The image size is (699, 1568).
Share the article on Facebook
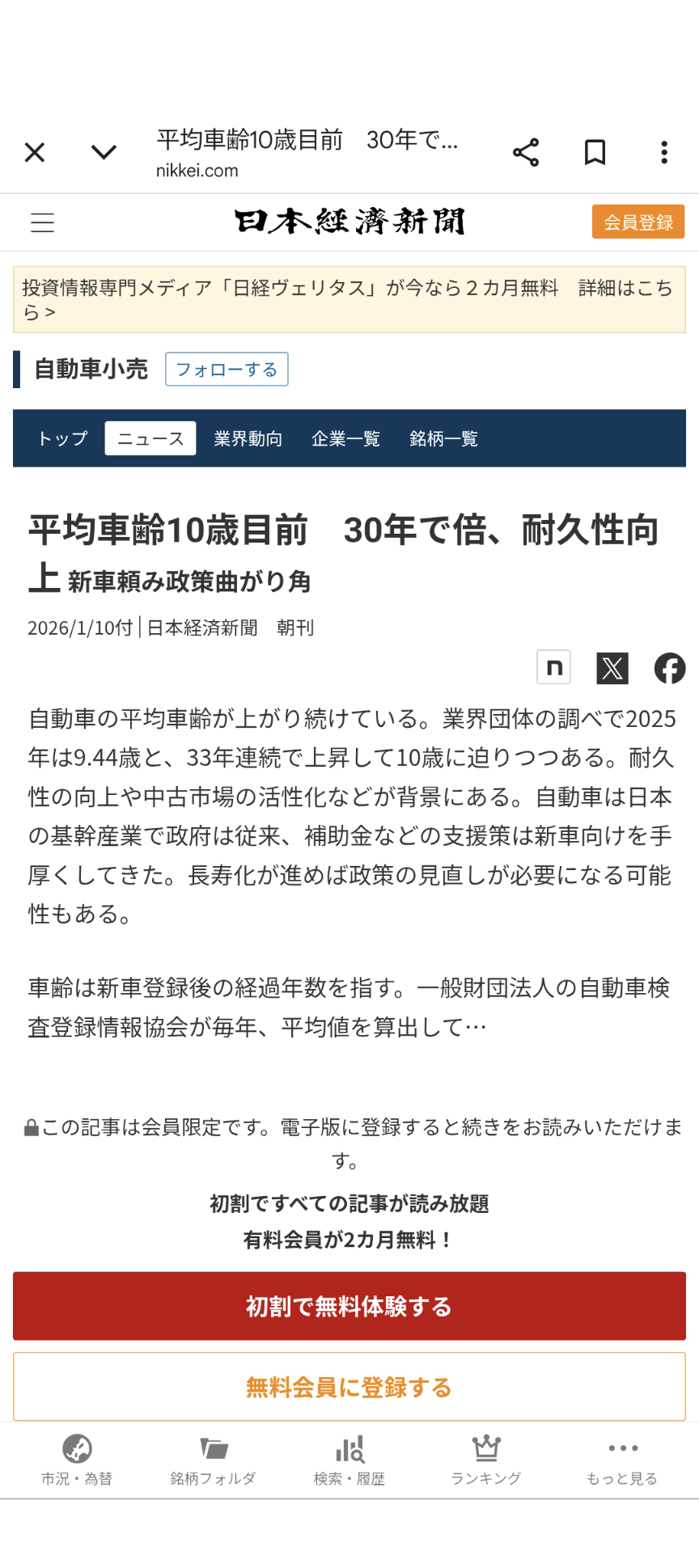(670, 668)
